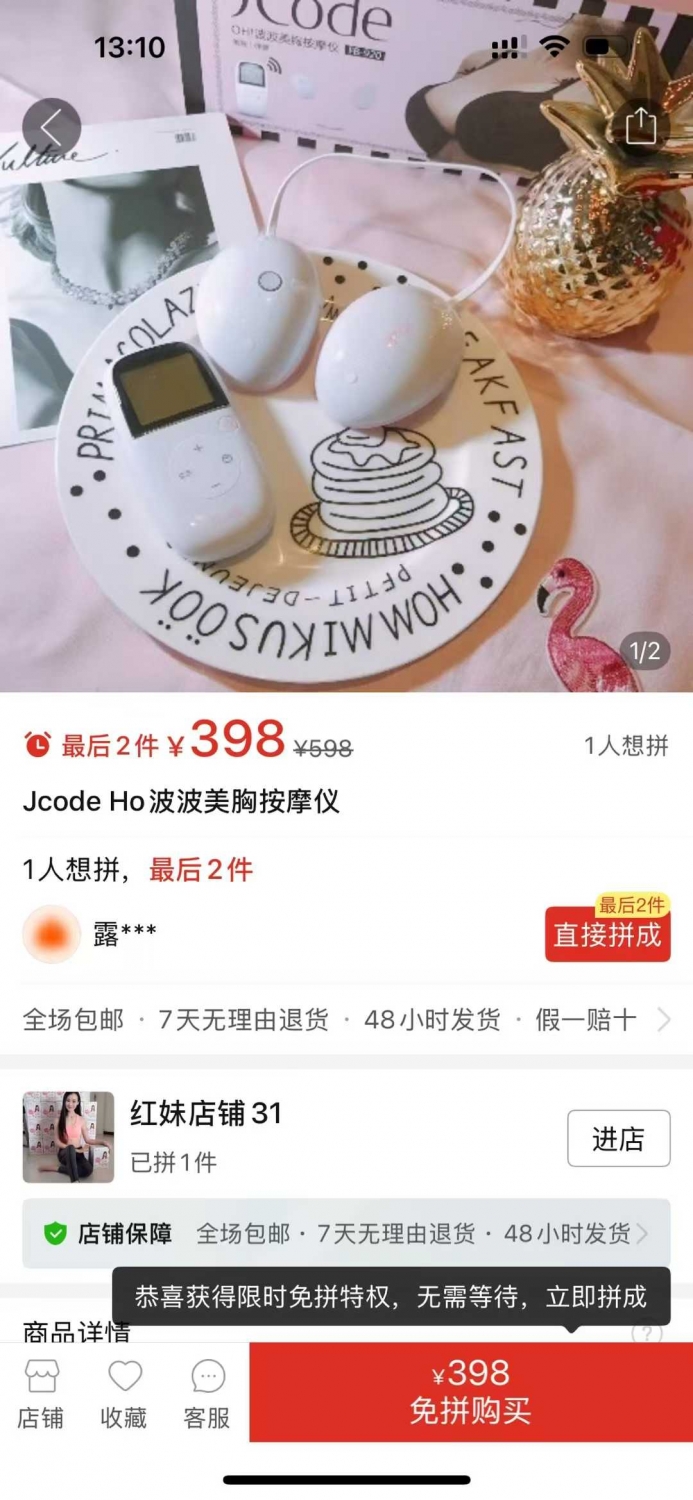Enter the shop via 进店 button

[619, 1138]
